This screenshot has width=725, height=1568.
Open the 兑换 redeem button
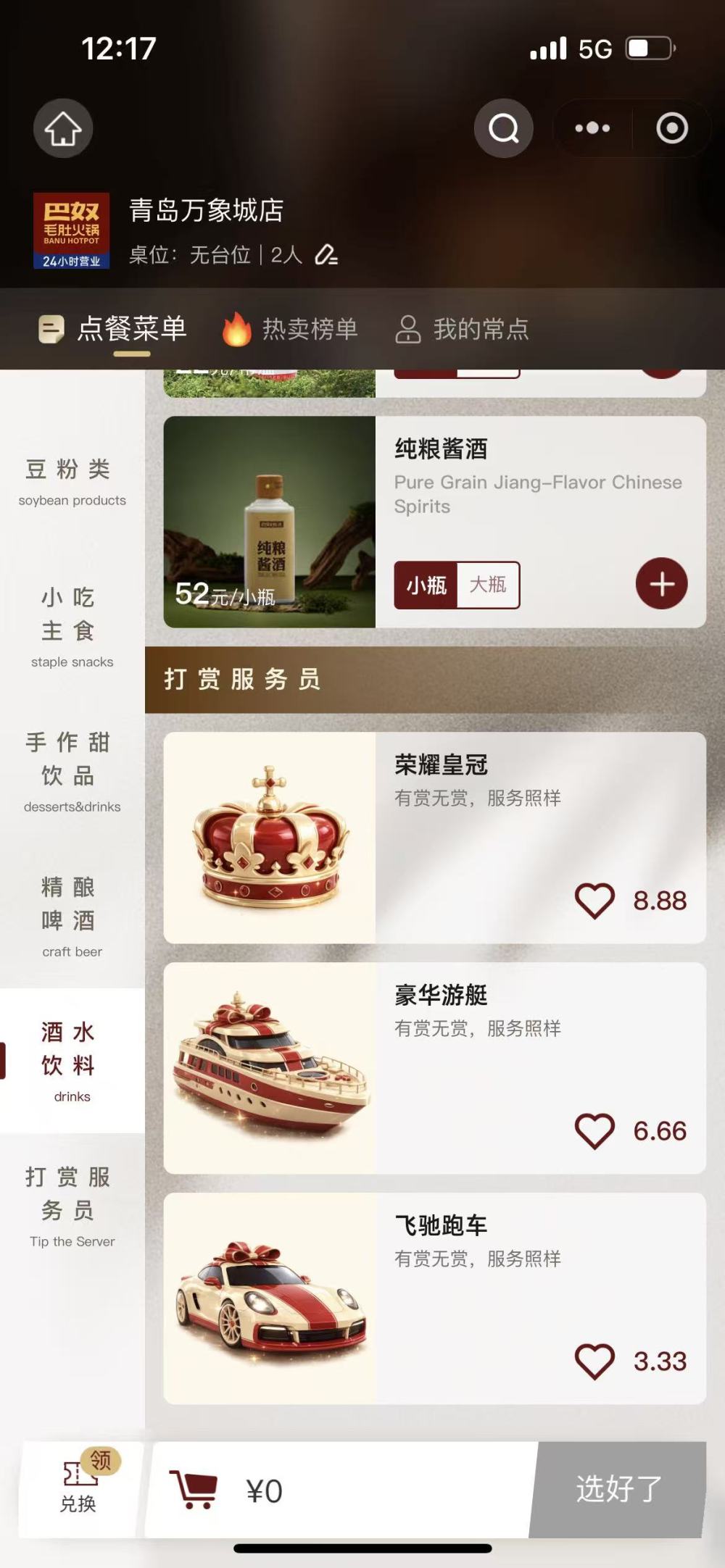pyautogui.click(x=79, y=1488)
